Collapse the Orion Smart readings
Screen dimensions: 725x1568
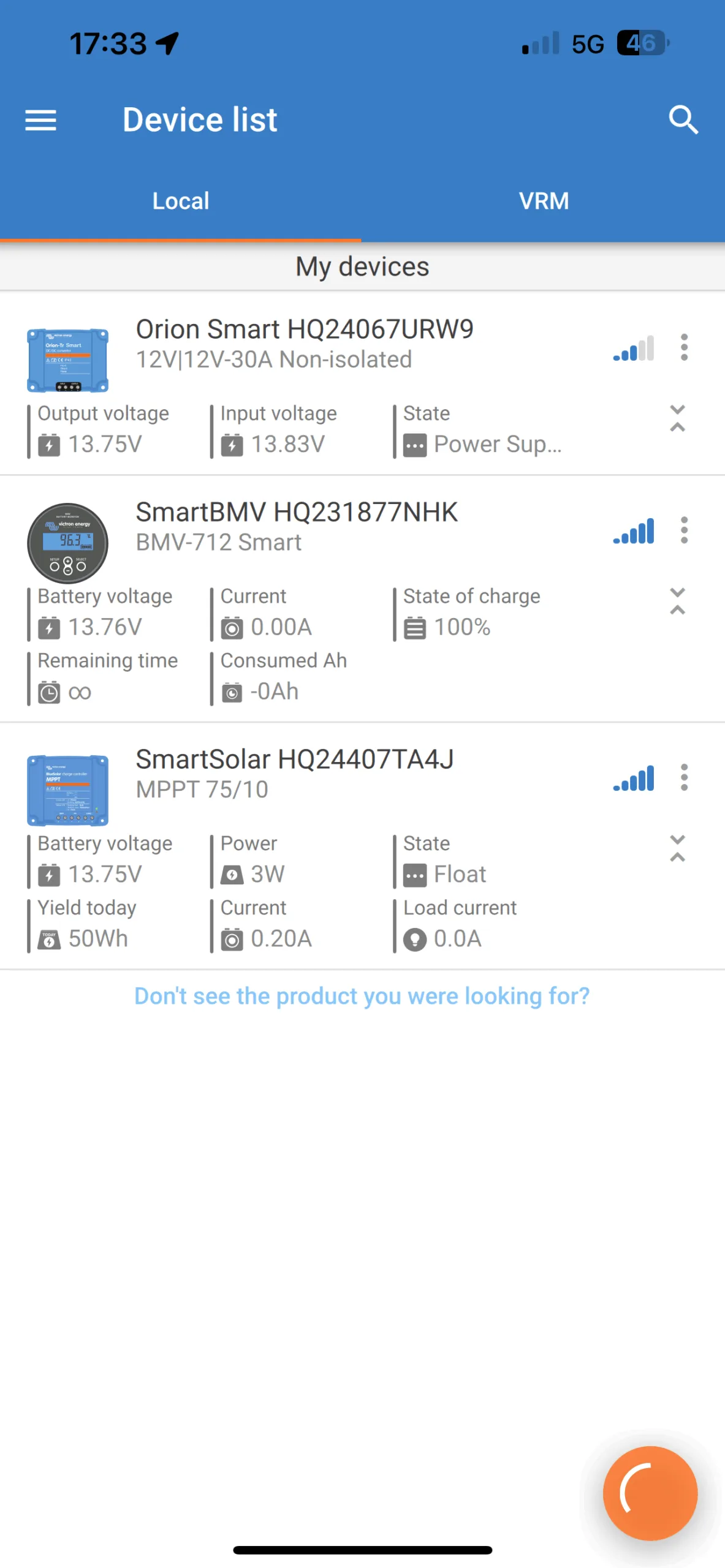677,418
